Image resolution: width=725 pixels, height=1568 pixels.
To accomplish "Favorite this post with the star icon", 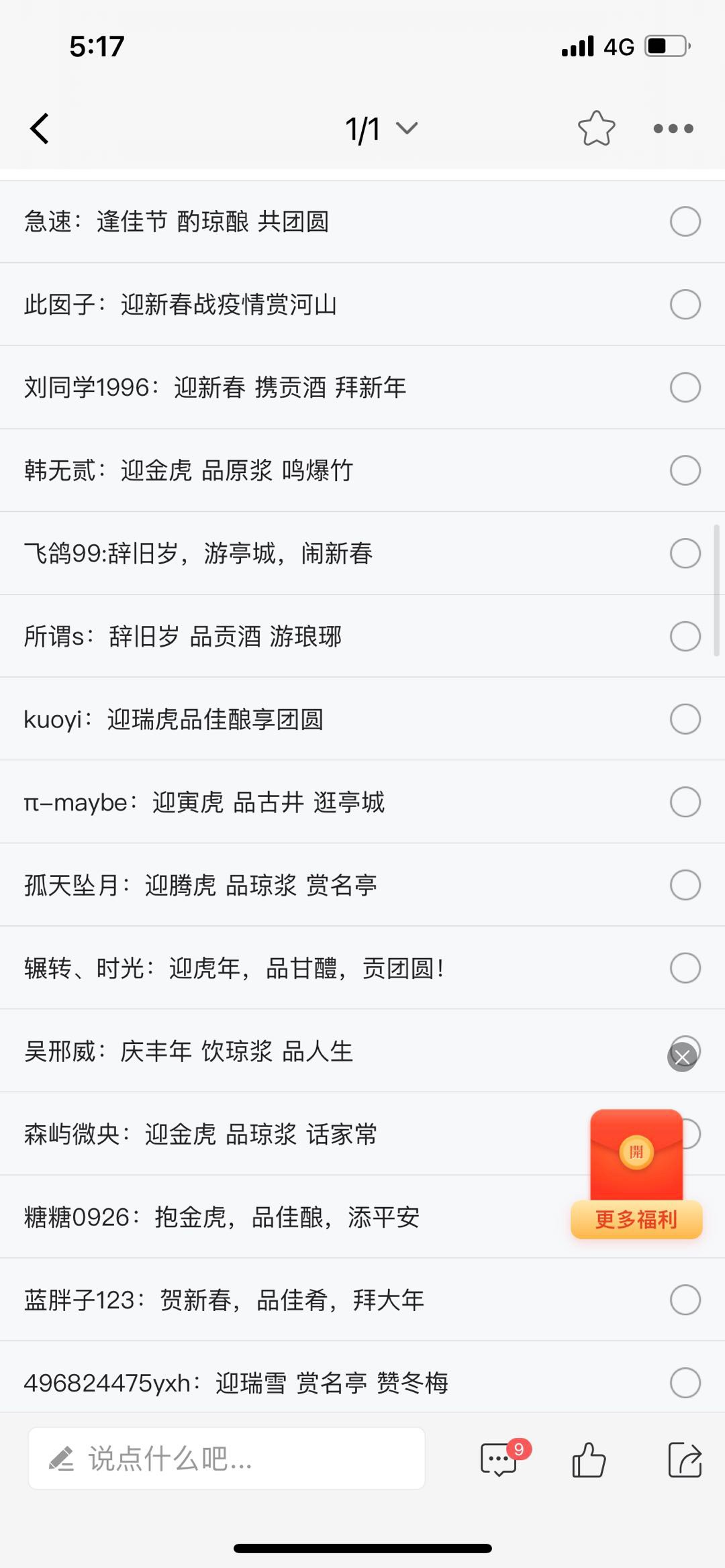I will (x=596, y=128).
